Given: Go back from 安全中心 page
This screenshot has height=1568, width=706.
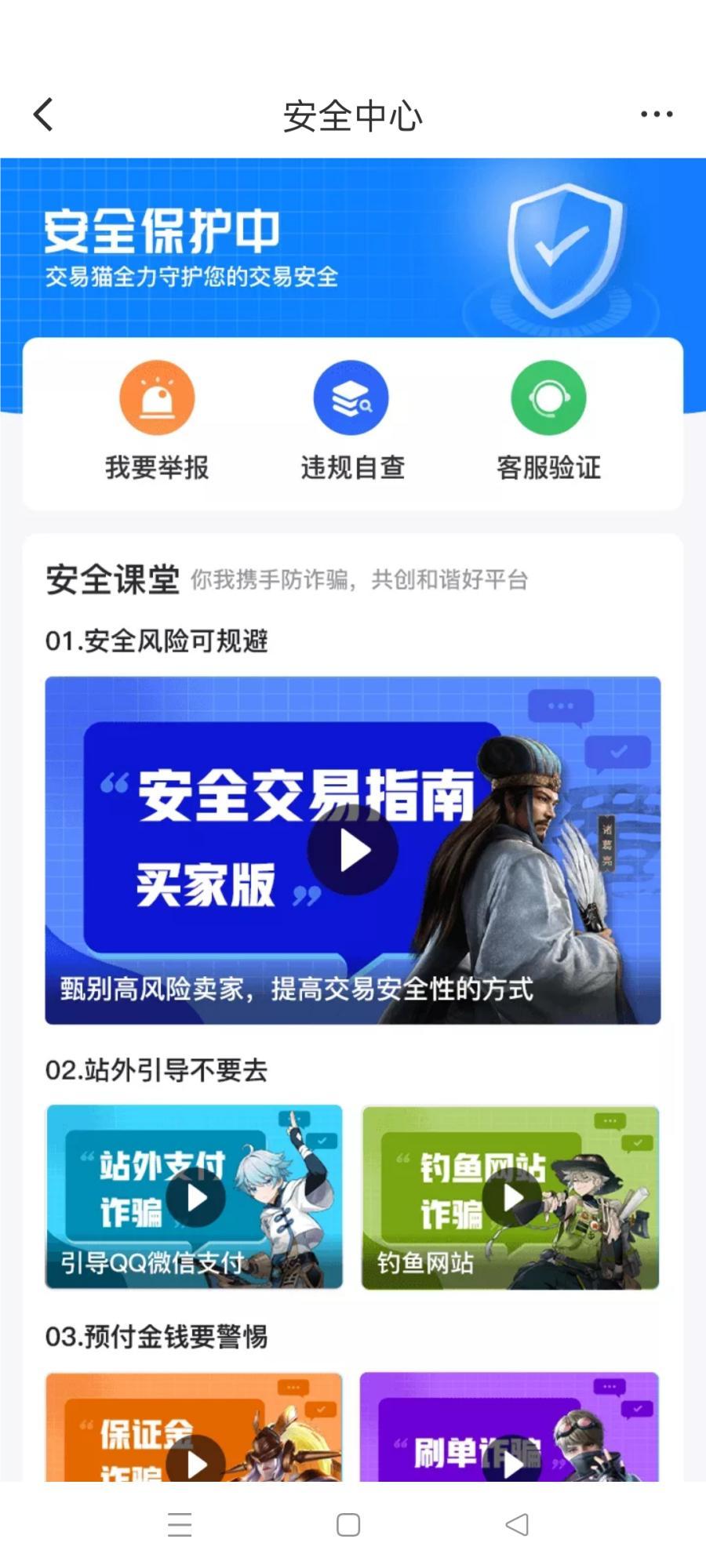Looking at the screenshot, I should click(44, 114).
